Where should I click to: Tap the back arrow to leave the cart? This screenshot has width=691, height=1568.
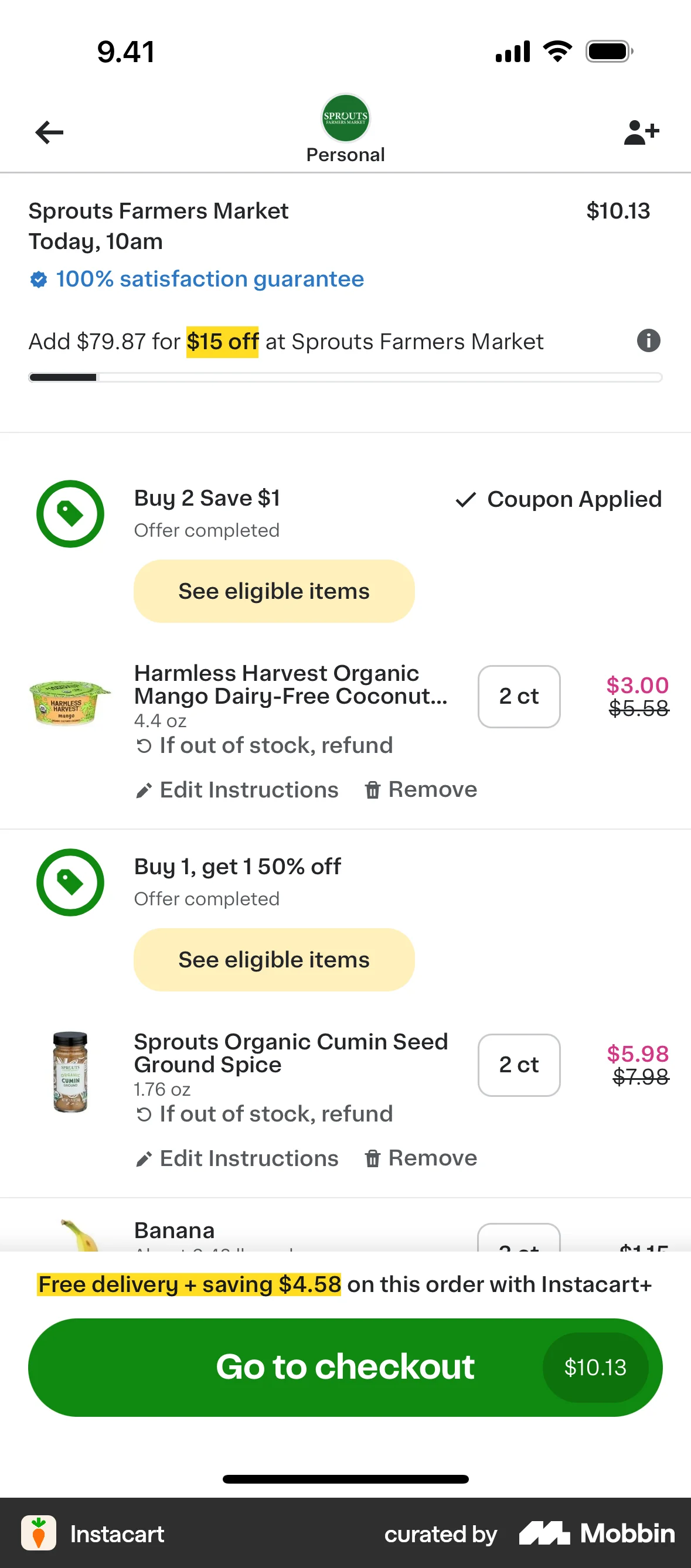[x=48, y=132]
